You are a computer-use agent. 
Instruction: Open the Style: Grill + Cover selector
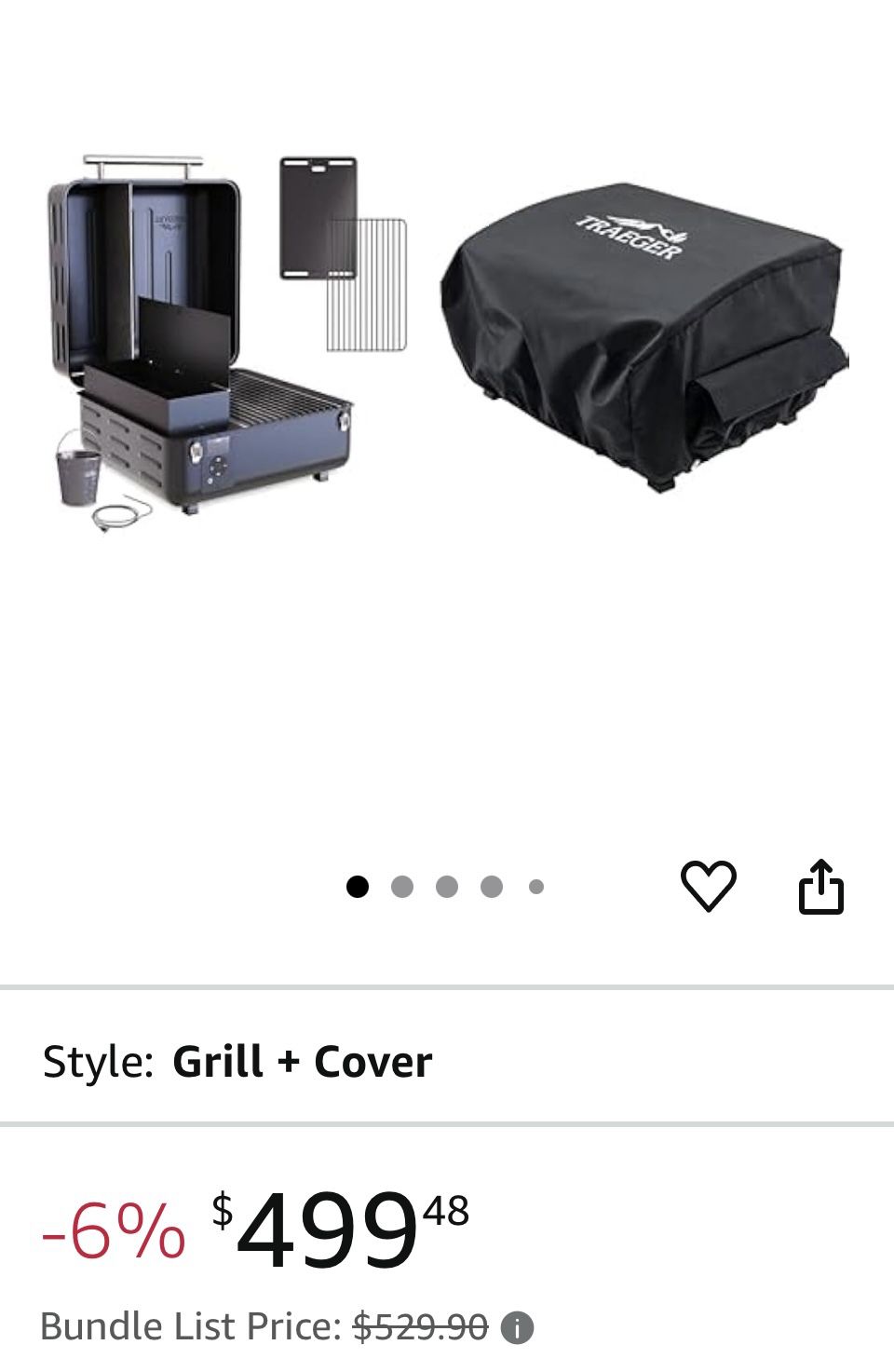(x=238, y=1062)
